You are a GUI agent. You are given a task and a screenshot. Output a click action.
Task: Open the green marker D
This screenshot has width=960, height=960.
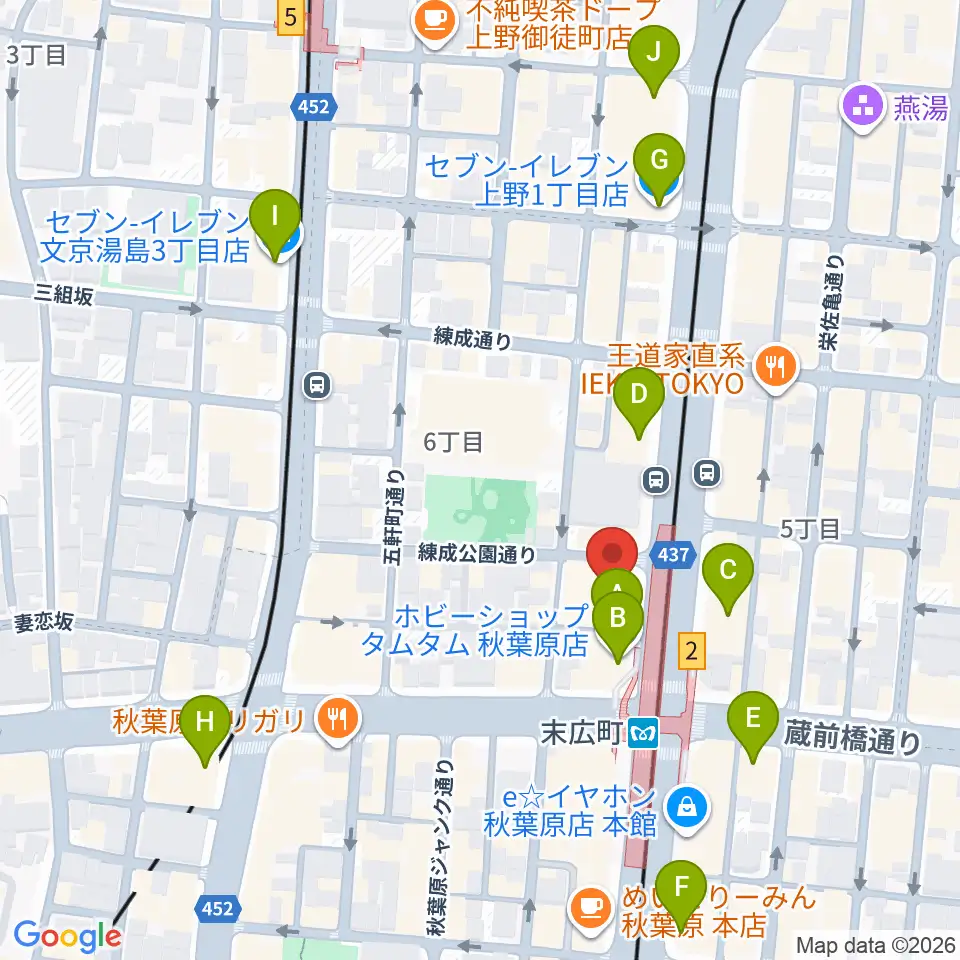tap(639, 403)
